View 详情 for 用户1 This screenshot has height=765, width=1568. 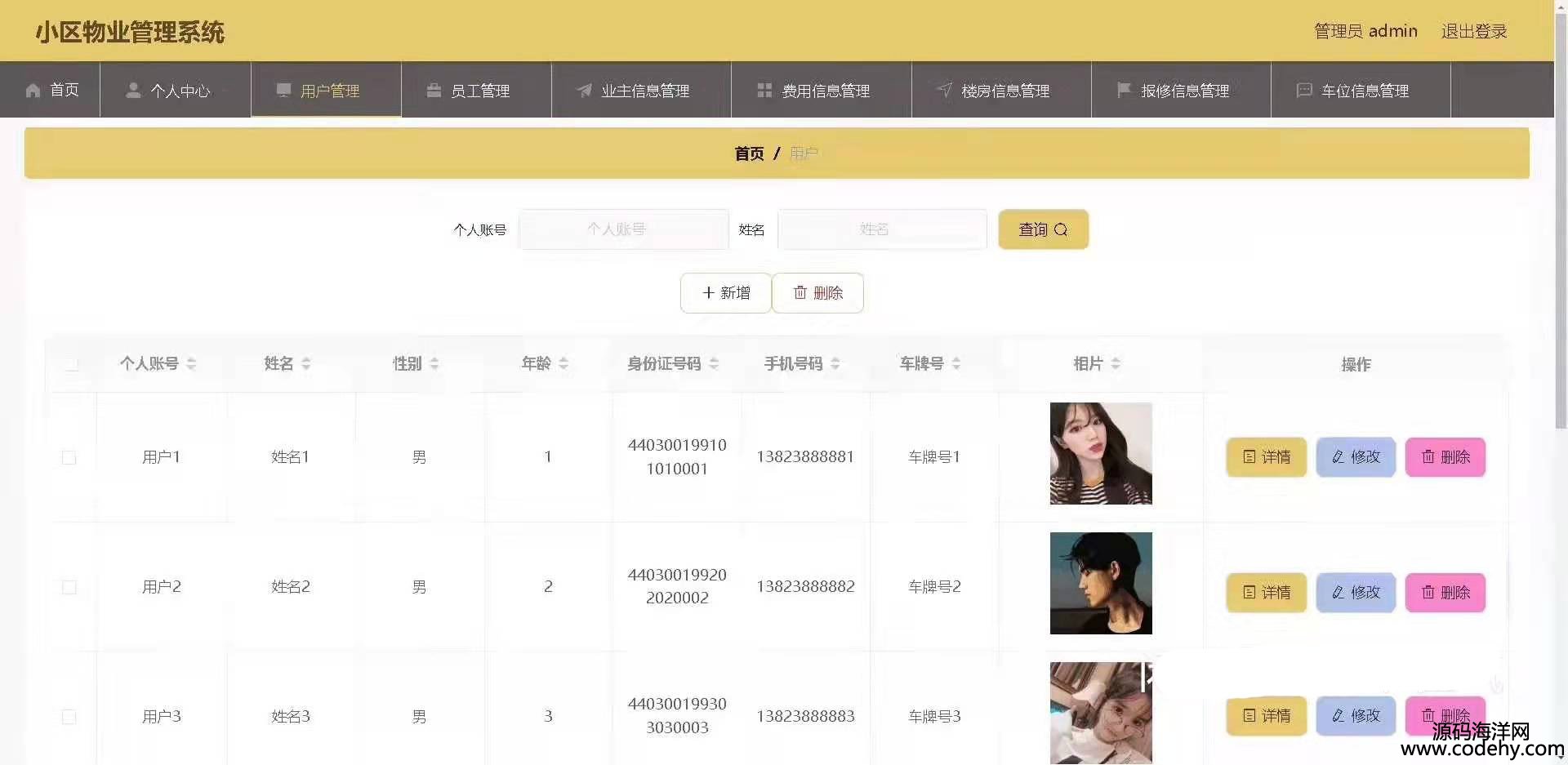coord(1266,457)
